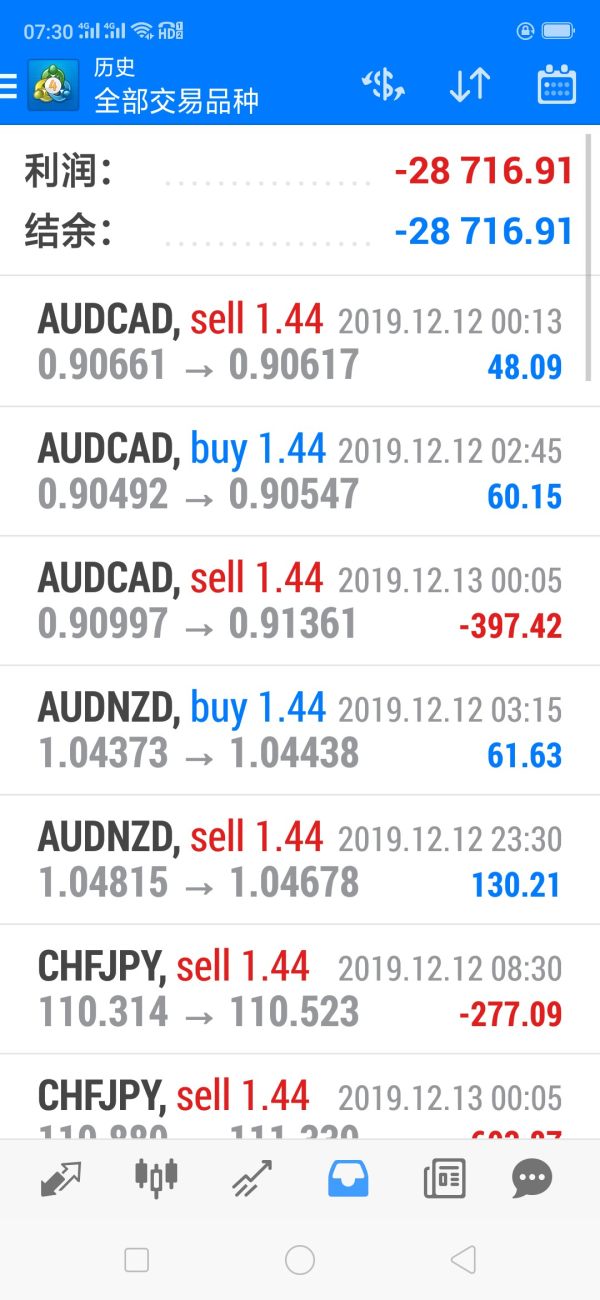Open the hamburger drawer menu
Screen dimensions: 600x1300
(x=10, y=87)
